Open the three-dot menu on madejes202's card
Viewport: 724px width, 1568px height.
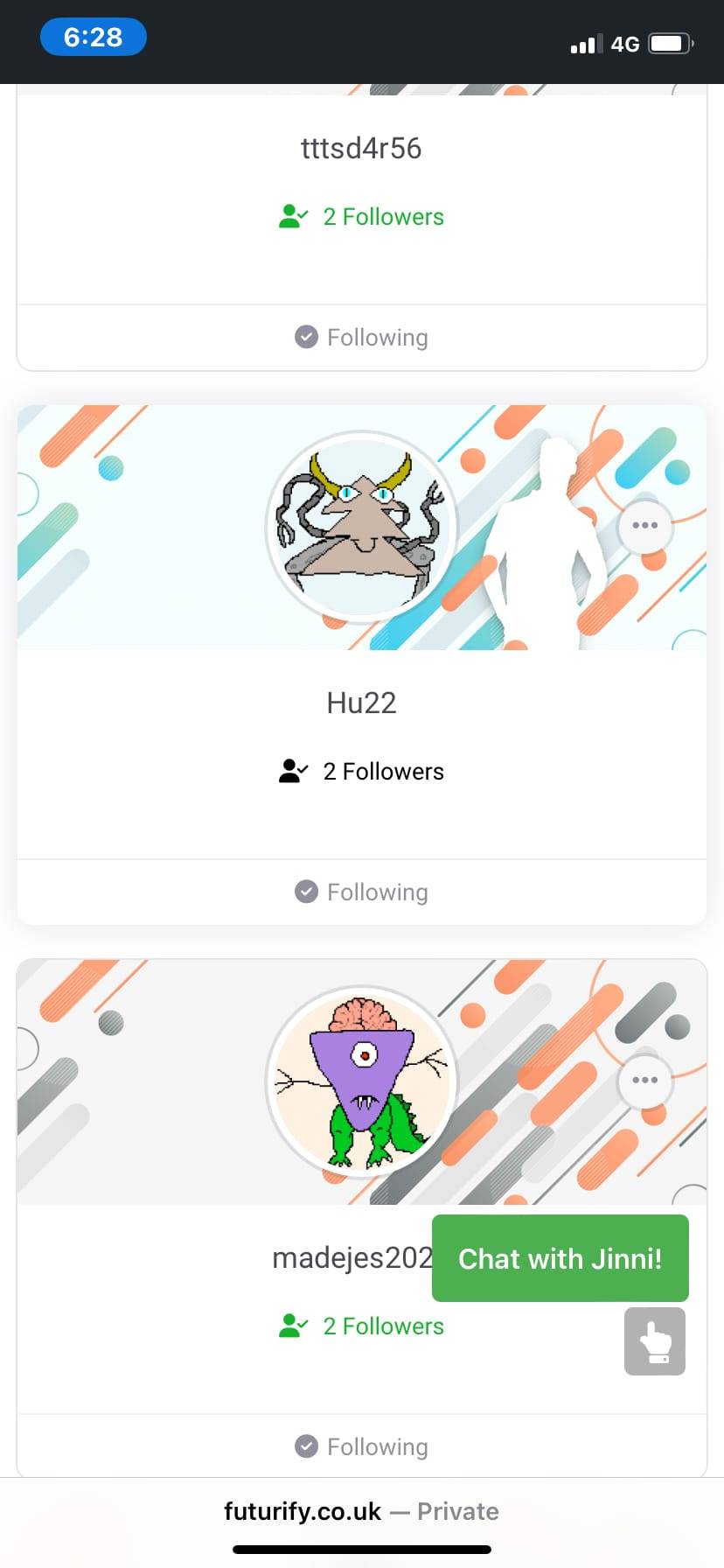coord(644,1081)
